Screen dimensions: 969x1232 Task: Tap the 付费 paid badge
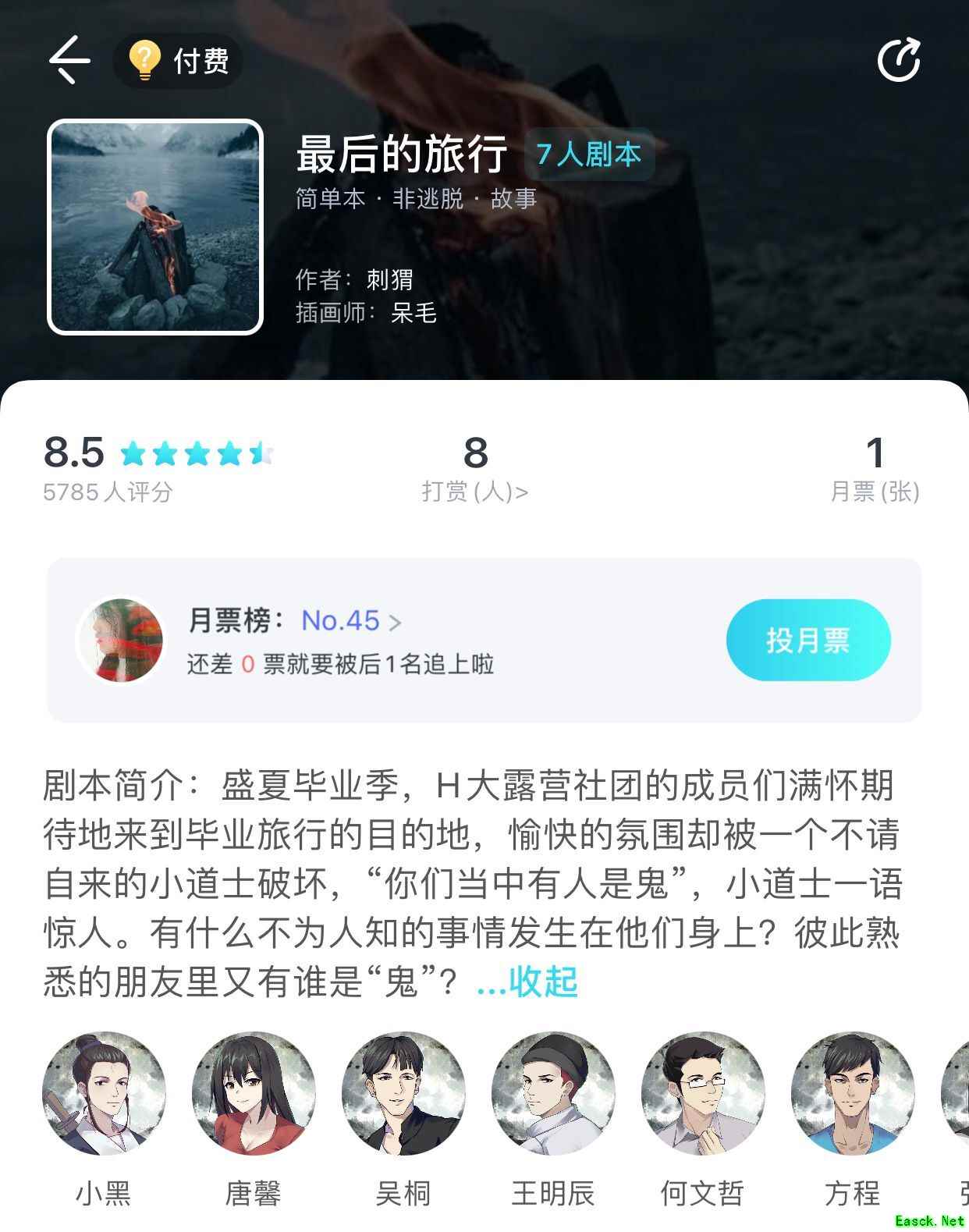point(179,60)
